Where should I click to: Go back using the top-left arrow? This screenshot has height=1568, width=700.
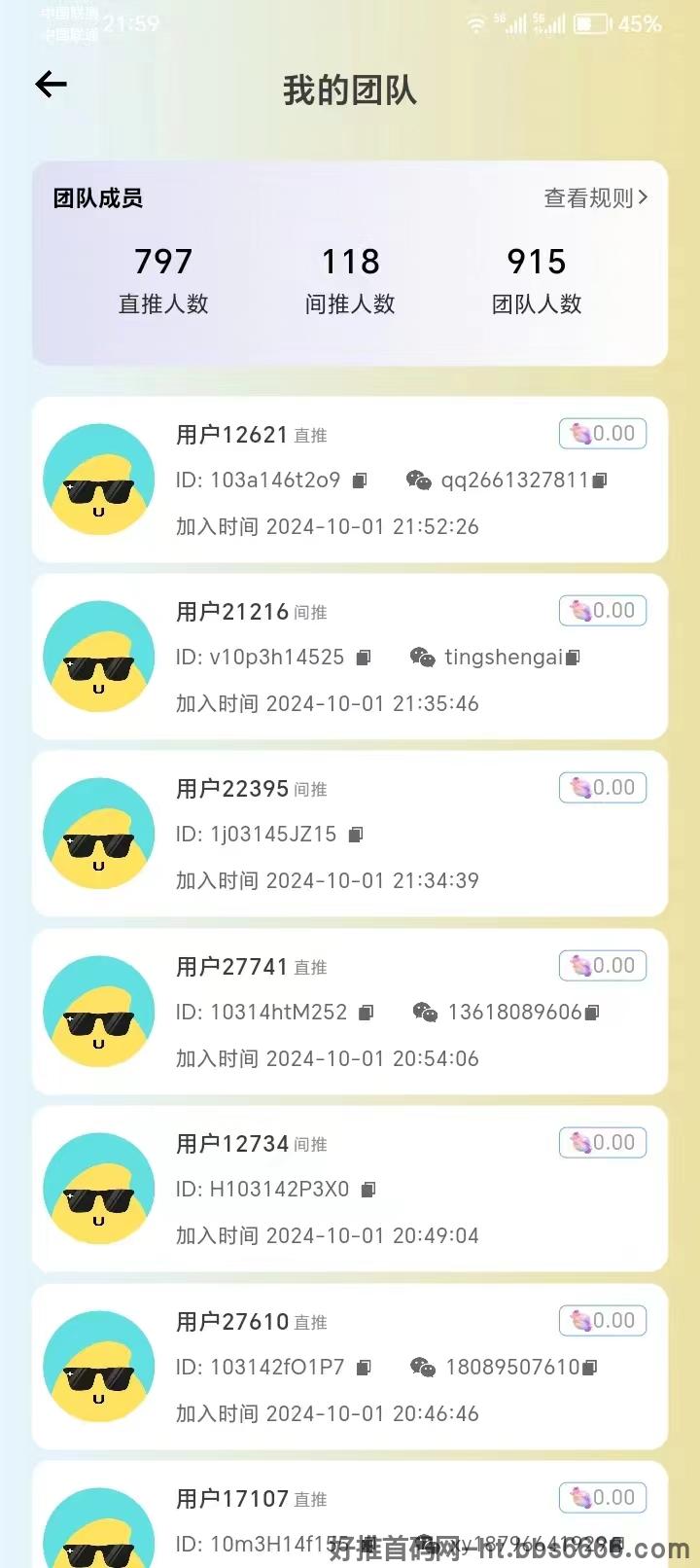click(x=52, y=85)
